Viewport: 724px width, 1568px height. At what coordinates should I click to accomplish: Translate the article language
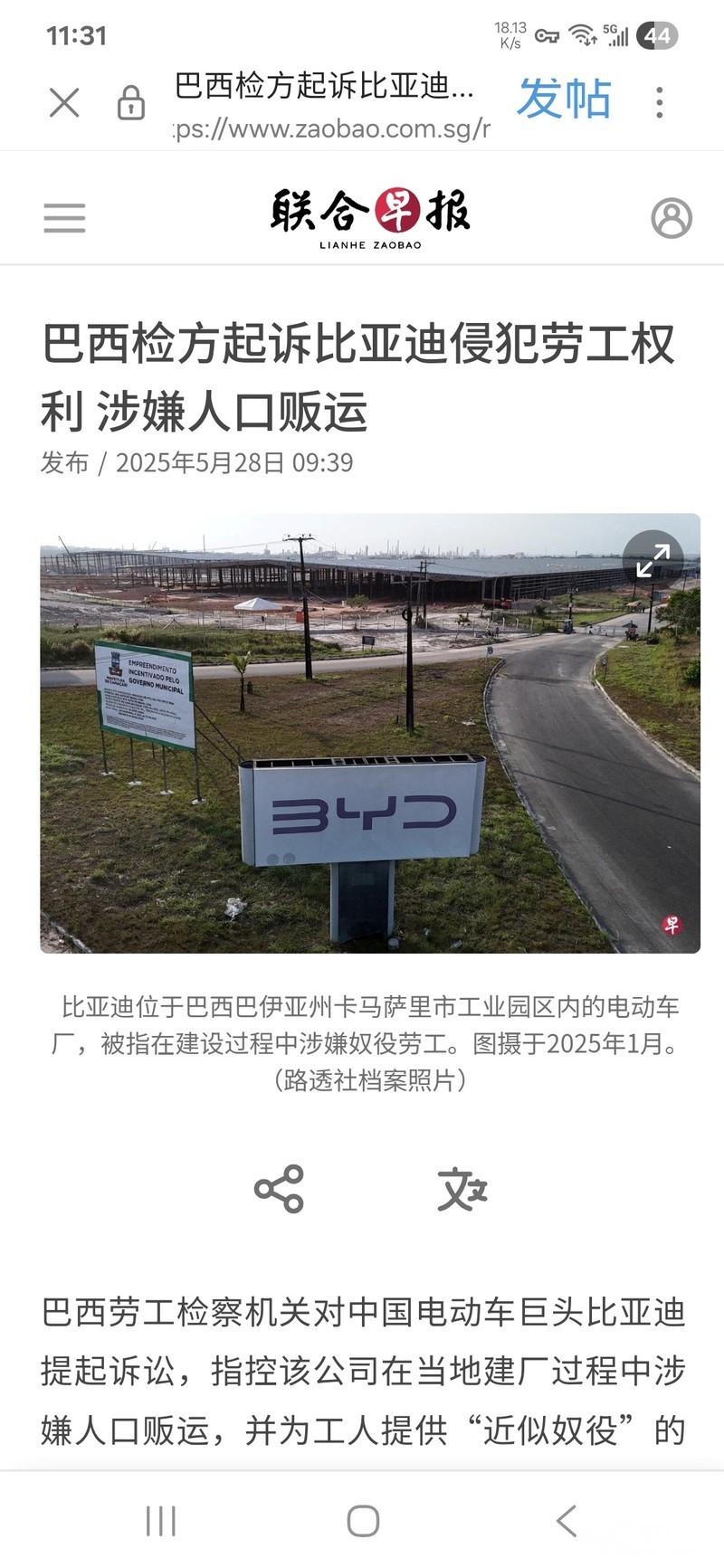[462, 1189]
